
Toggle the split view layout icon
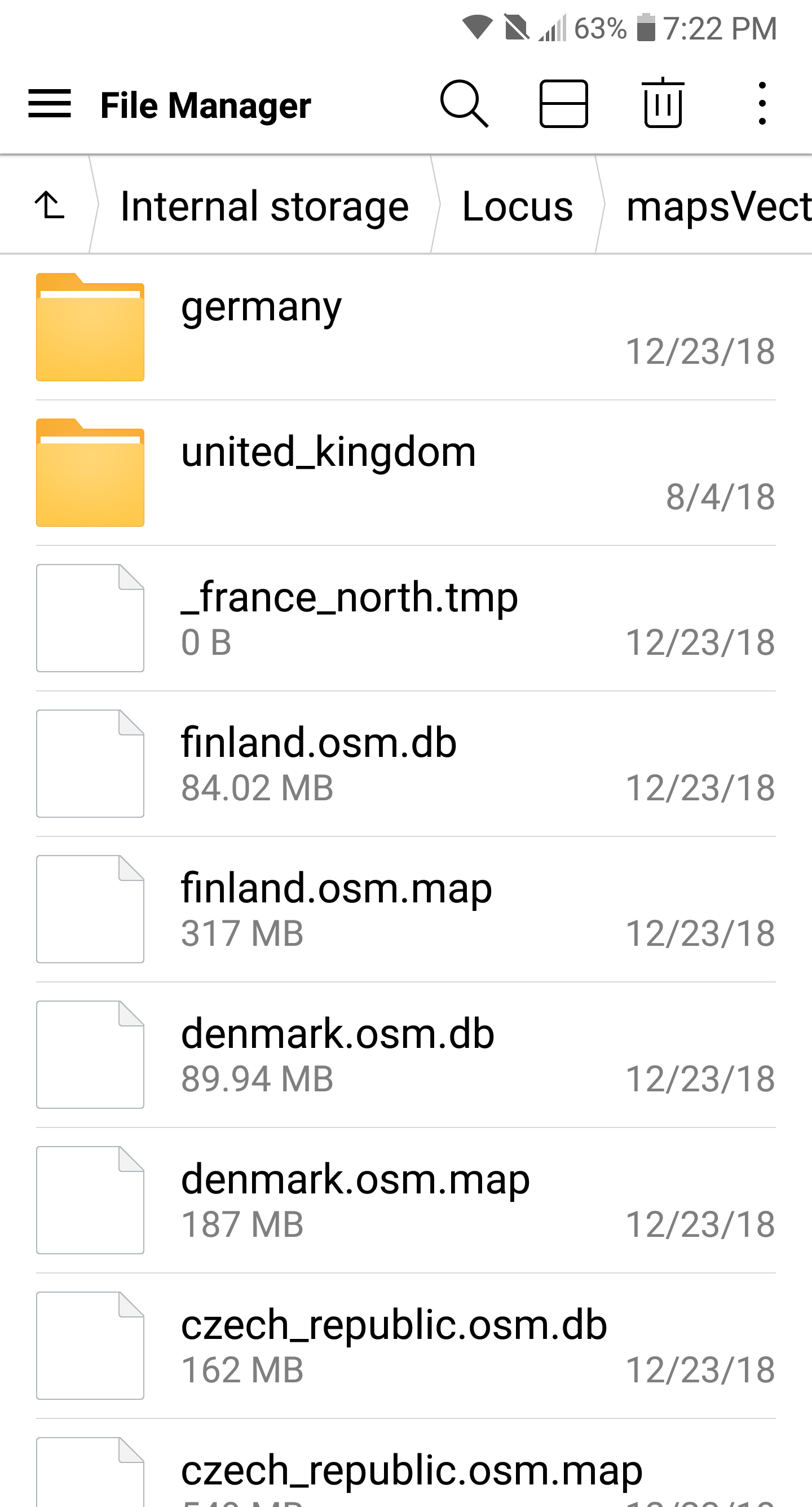point(563,104)
